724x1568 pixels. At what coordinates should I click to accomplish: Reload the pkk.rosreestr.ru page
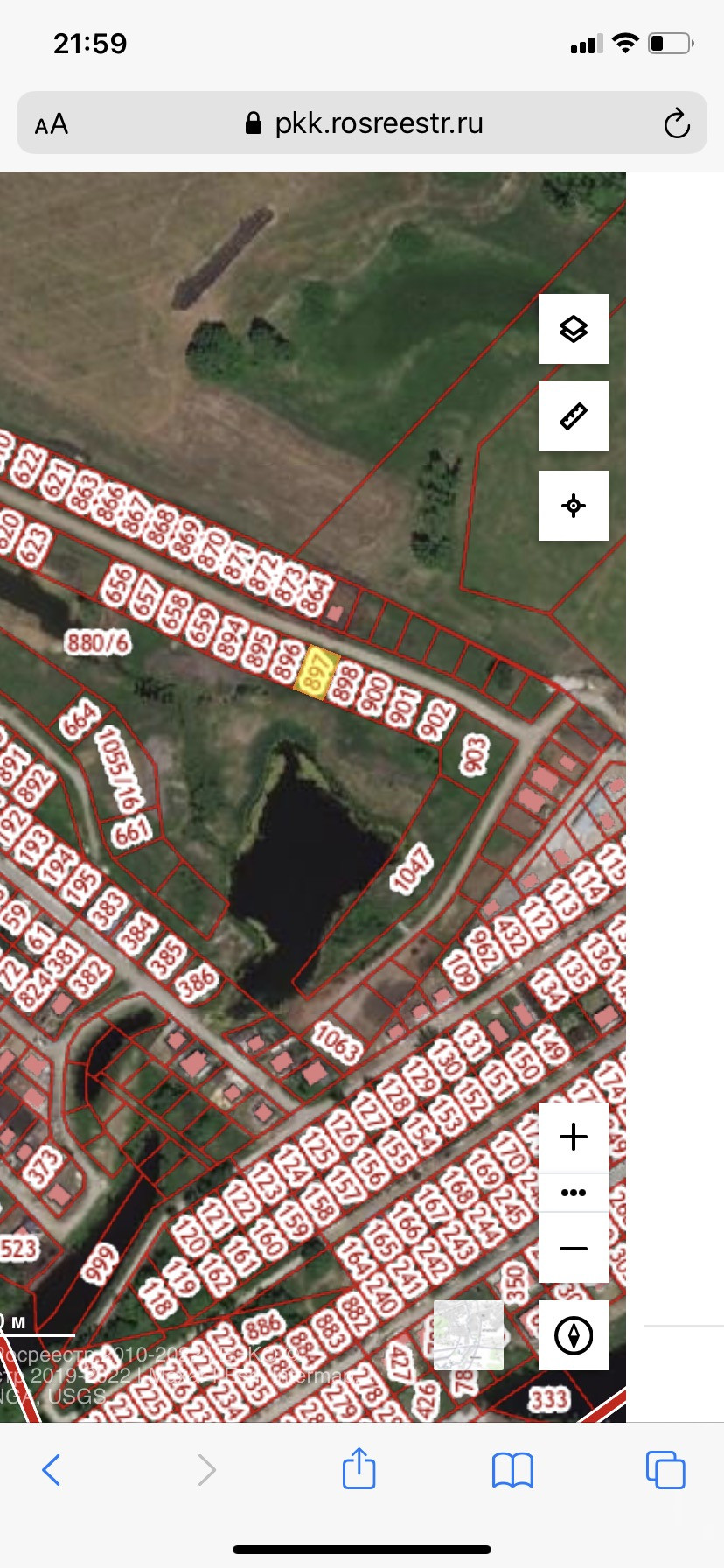point(677,123)
